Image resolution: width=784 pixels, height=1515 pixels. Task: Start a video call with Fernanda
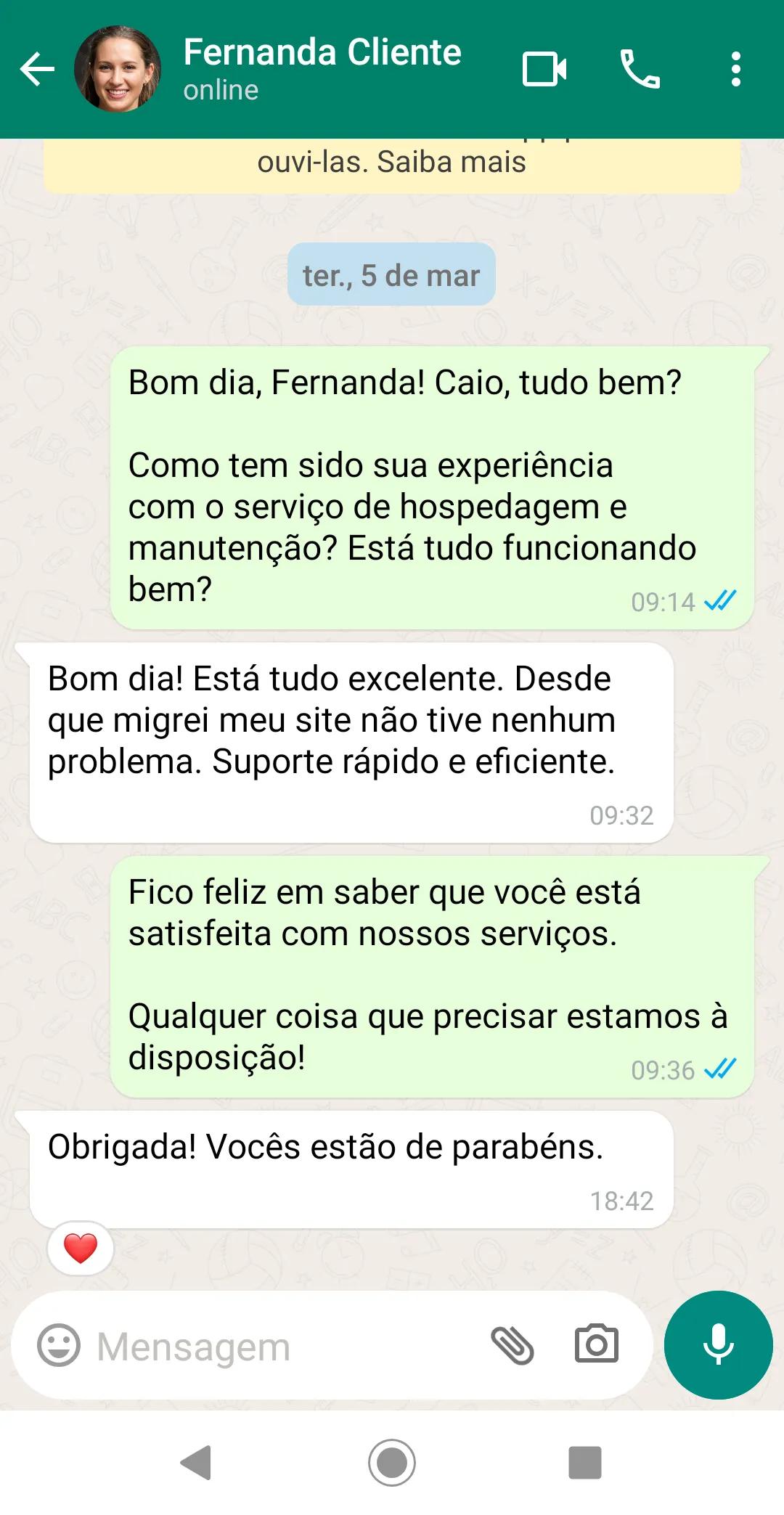[544, 70]
